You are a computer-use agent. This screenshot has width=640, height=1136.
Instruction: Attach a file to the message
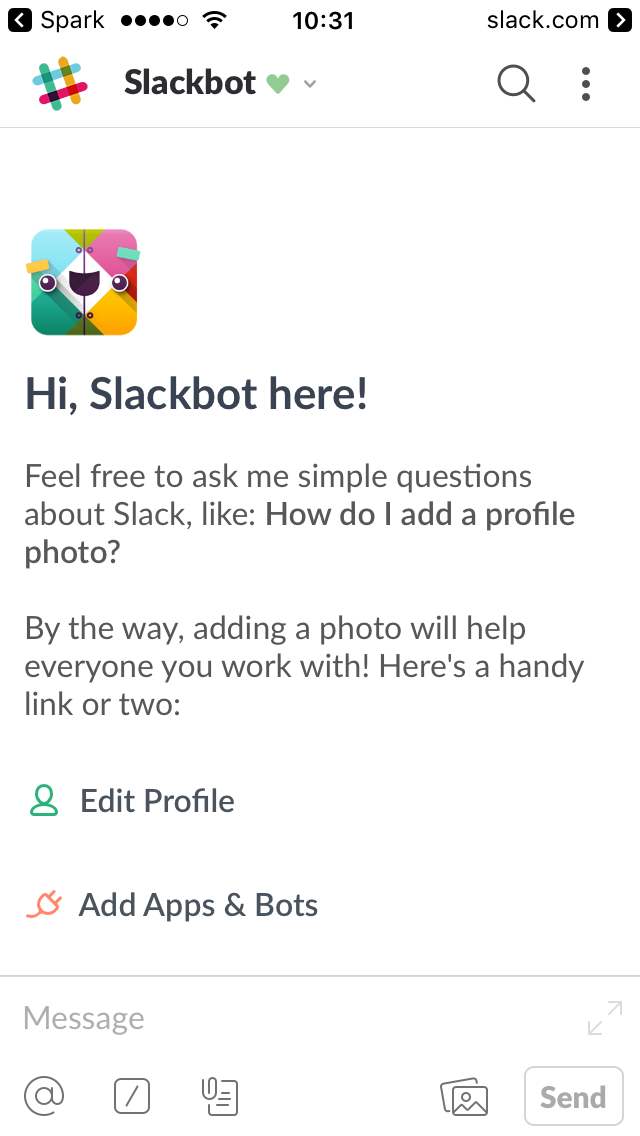[x=220, y=1097]
